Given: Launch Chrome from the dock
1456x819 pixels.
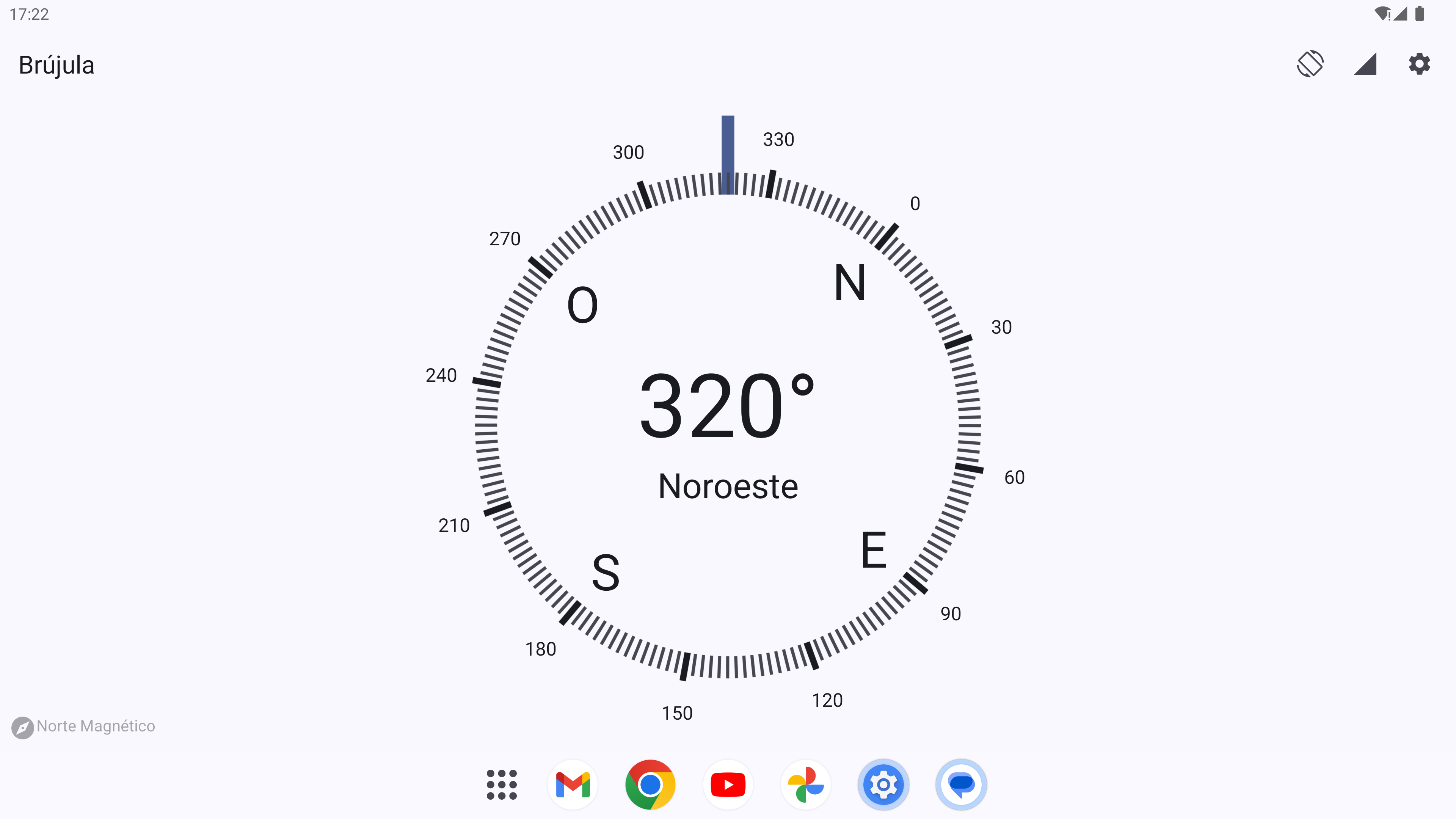Looking at the screenshot, I should [x=650, y=784].
